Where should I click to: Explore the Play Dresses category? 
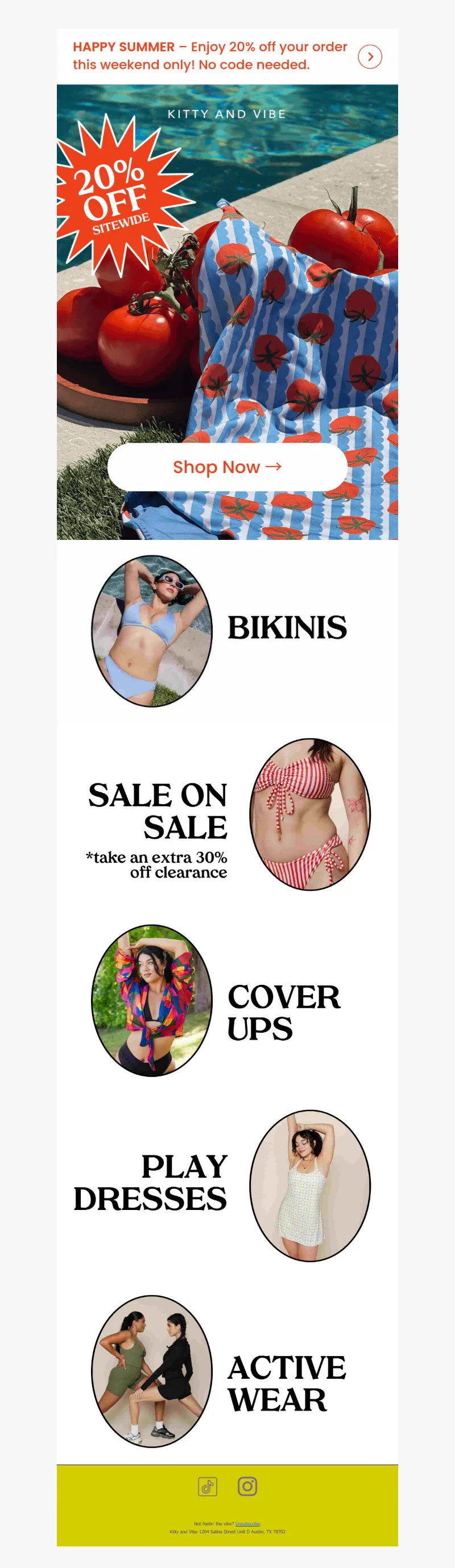[x=151, y=1183]
